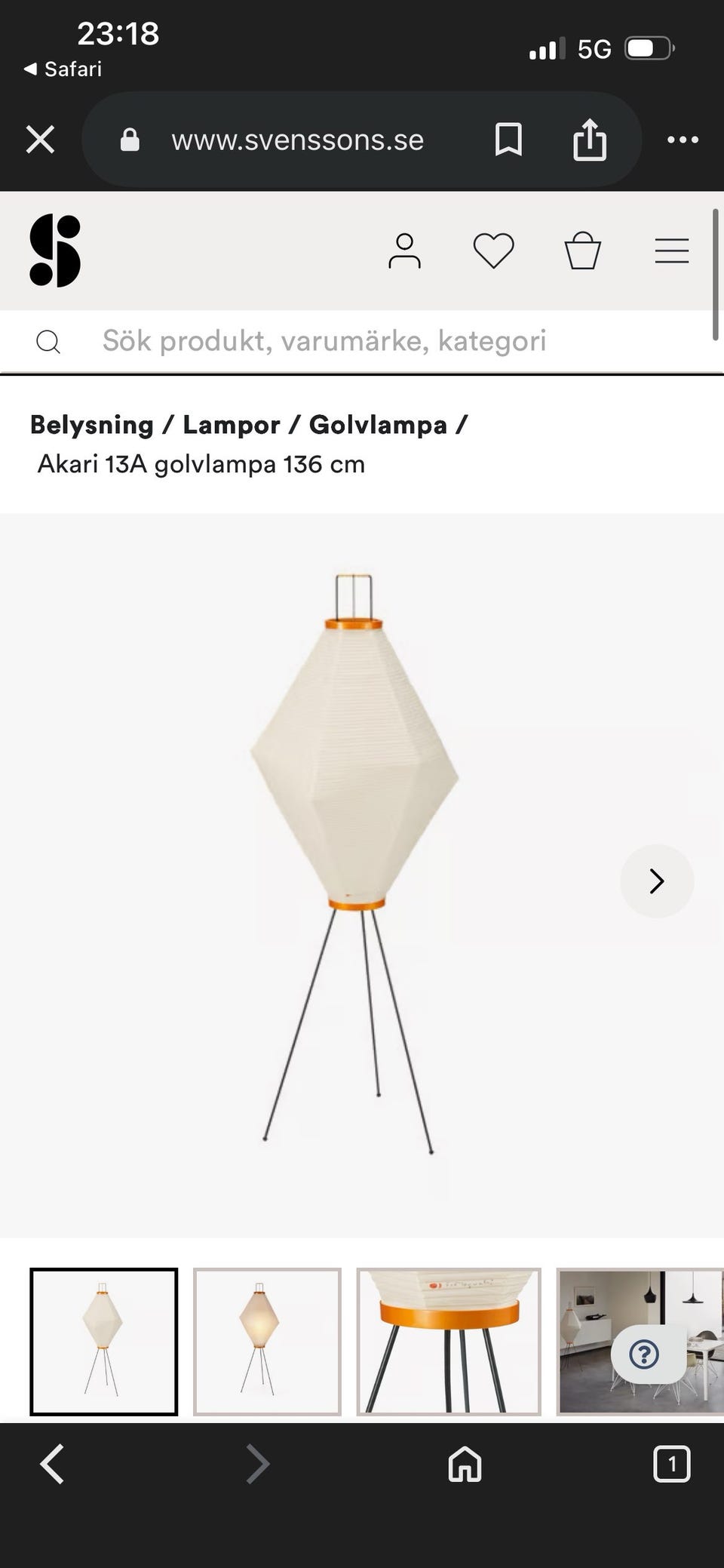Go to the Svenssons home logo
The height and width of the screenshot is (1568, 724).
(x=55, y=251)
